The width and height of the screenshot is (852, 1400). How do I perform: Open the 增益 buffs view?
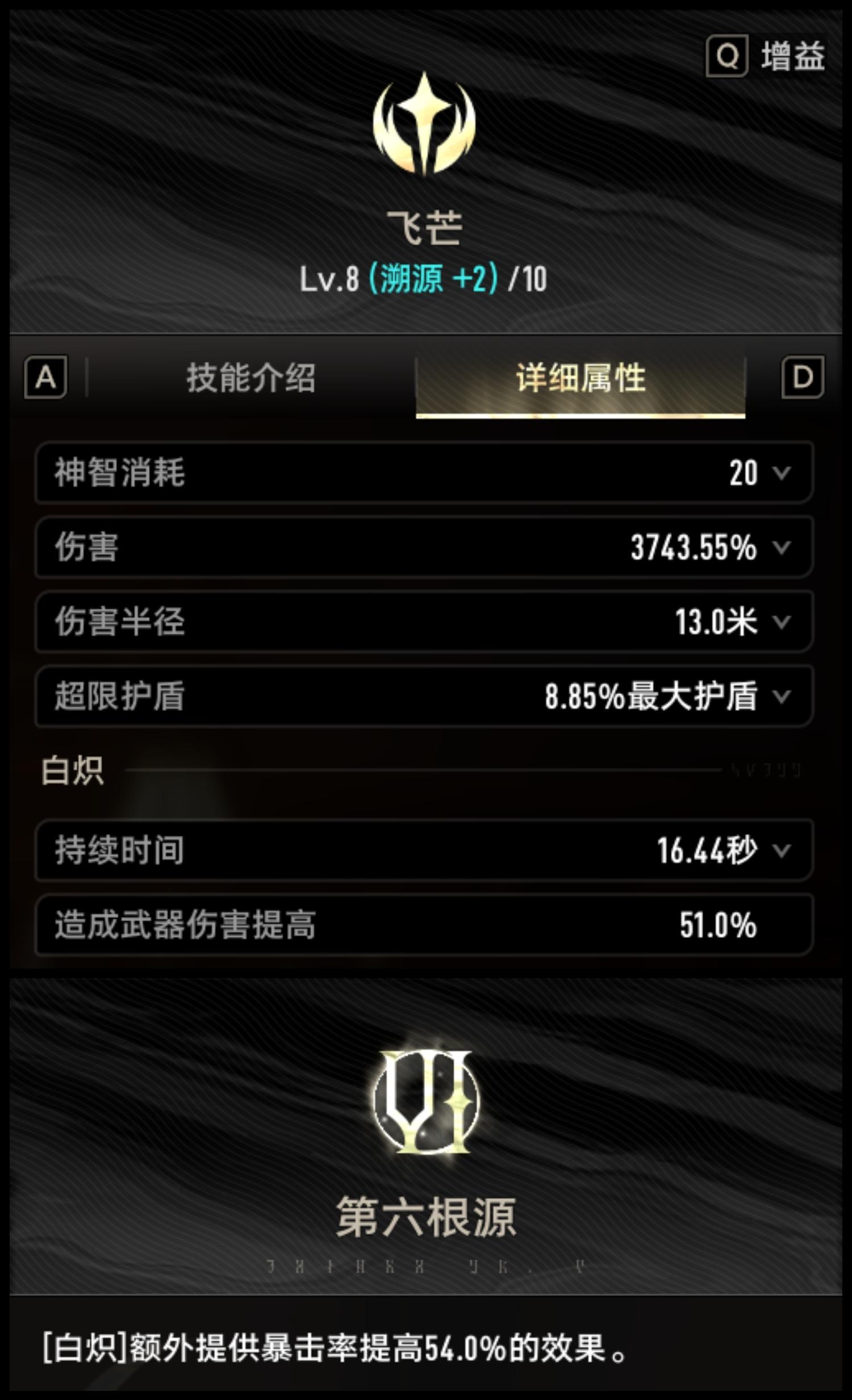(765, 56)
